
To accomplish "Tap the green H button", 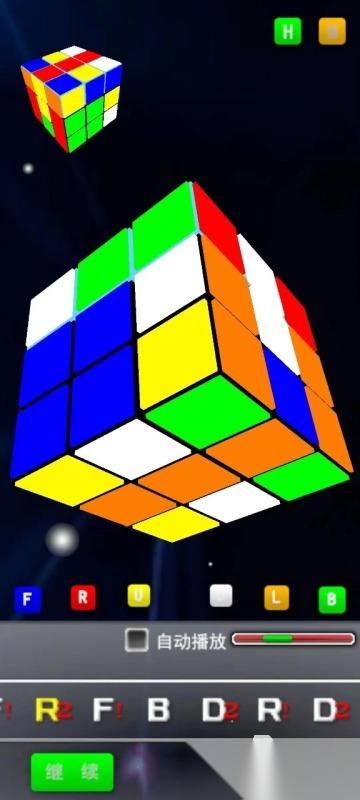I will 288,31.
